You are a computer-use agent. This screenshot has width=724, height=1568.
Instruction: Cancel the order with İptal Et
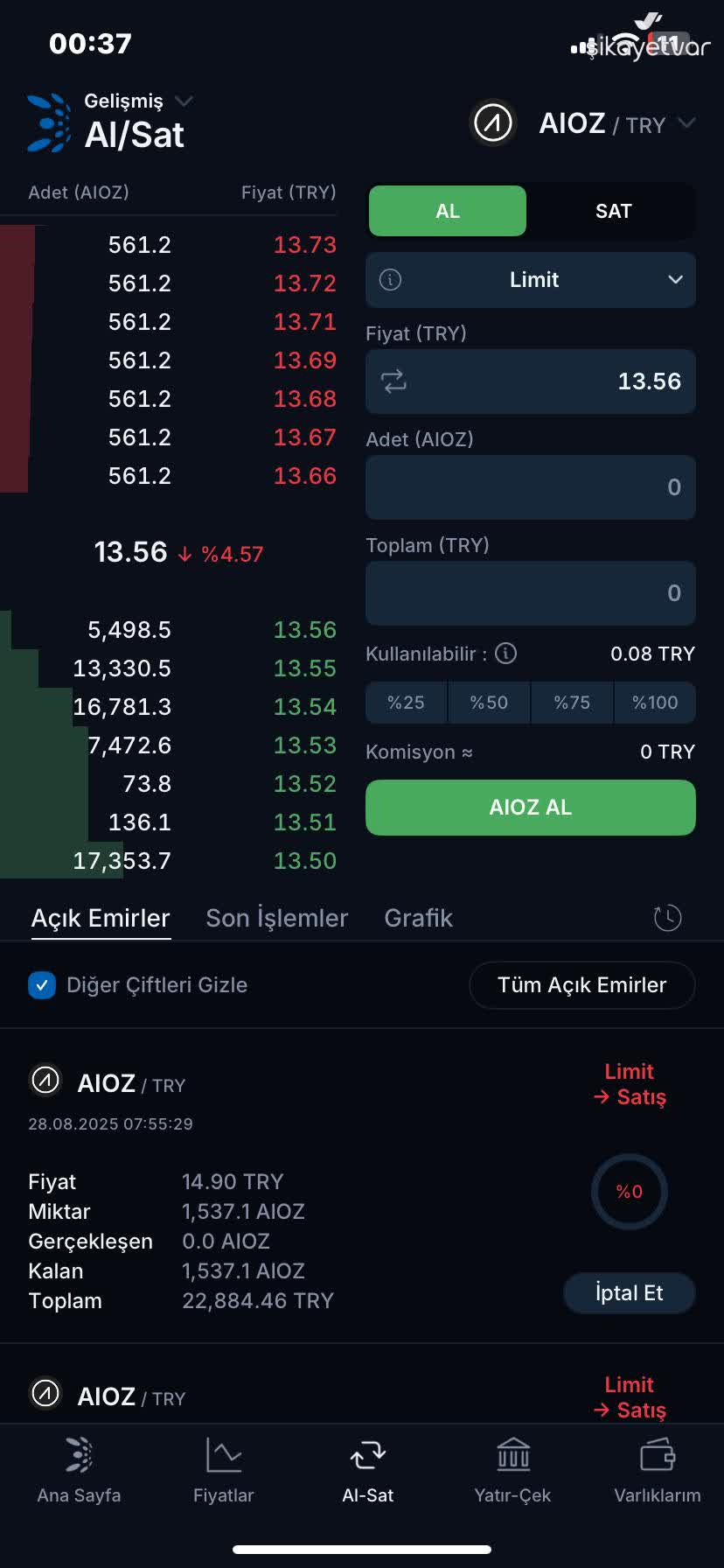[x=629, y=1292]
